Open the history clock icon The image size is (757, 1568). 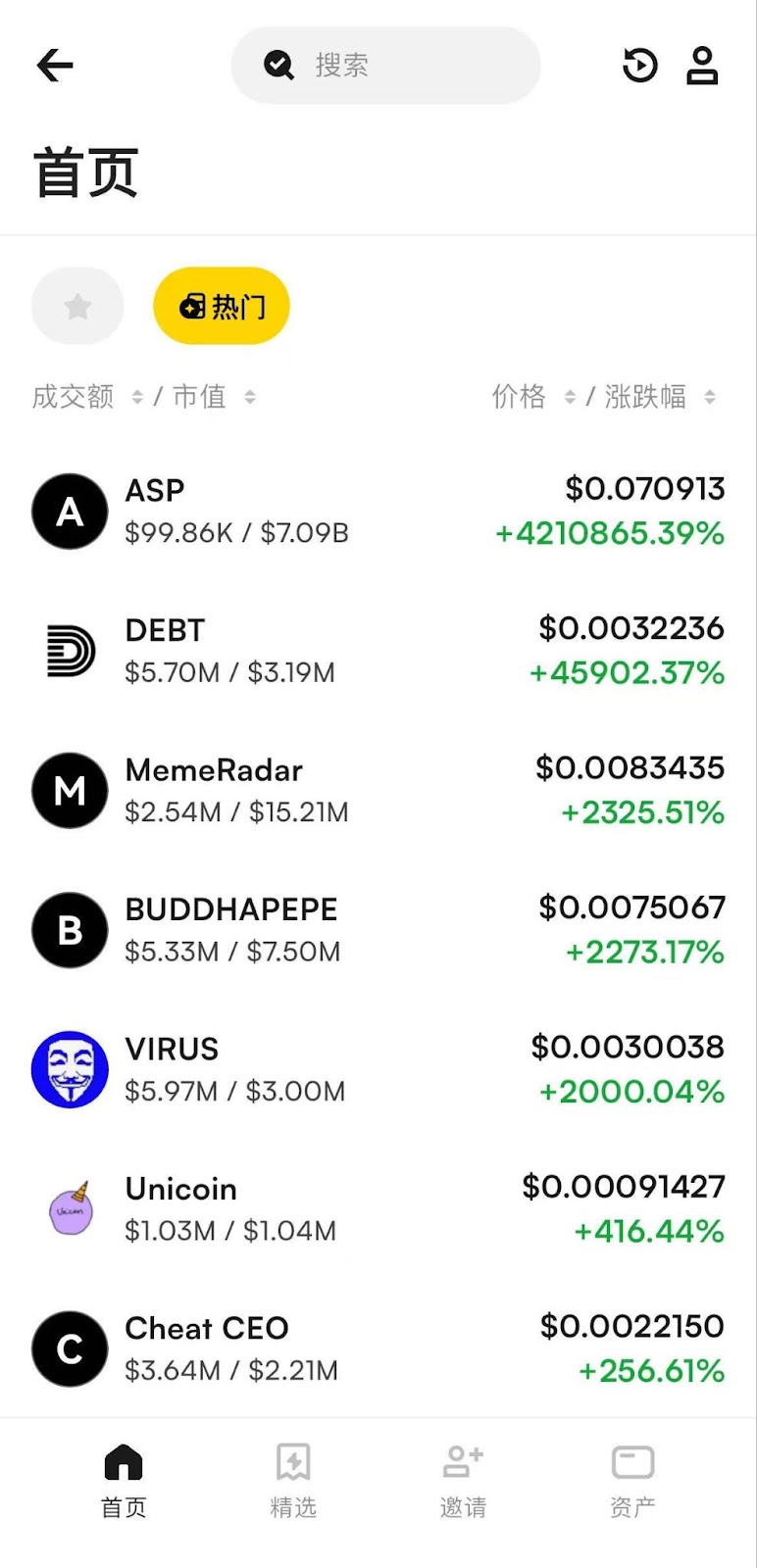(x=640, y=66)
